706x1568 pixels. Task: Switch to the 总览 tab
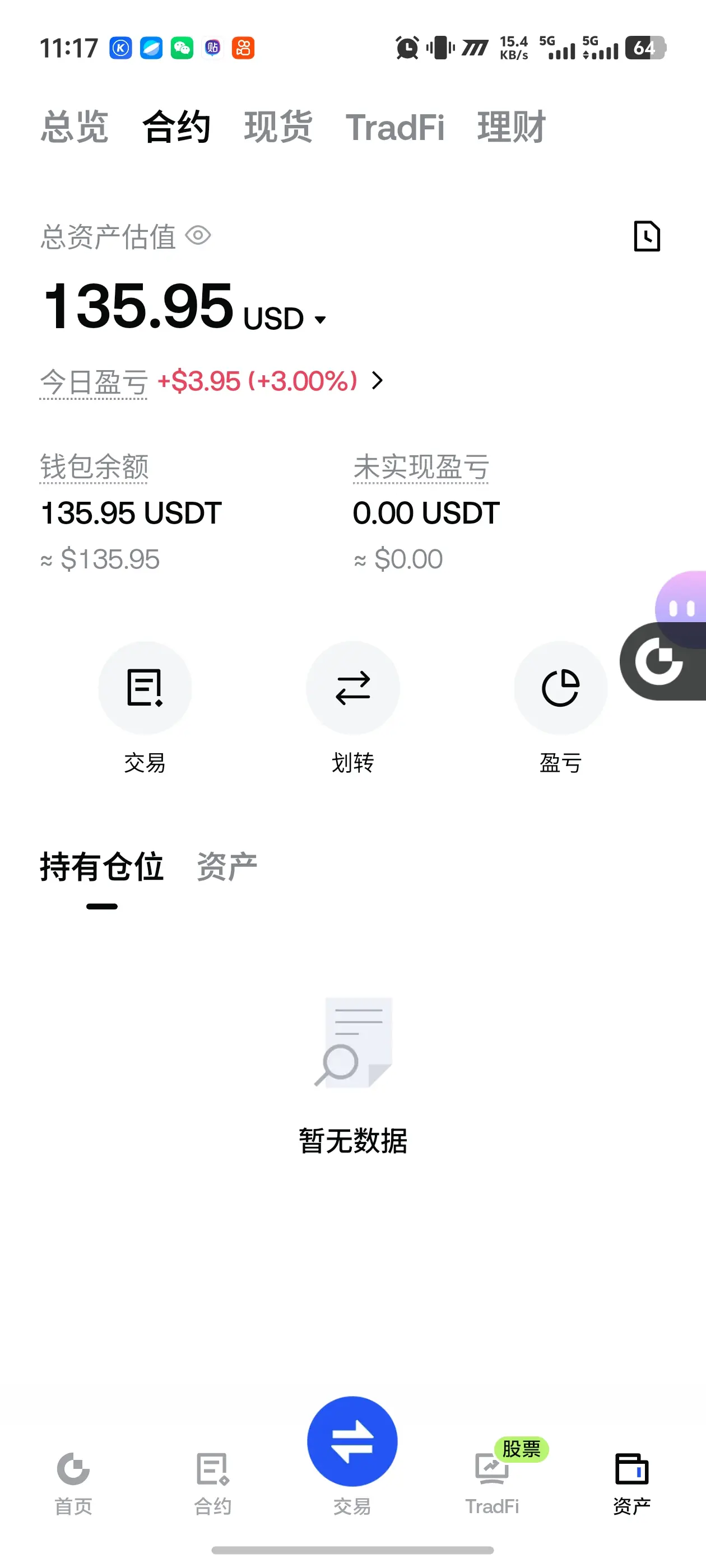[x=75, y=127]
